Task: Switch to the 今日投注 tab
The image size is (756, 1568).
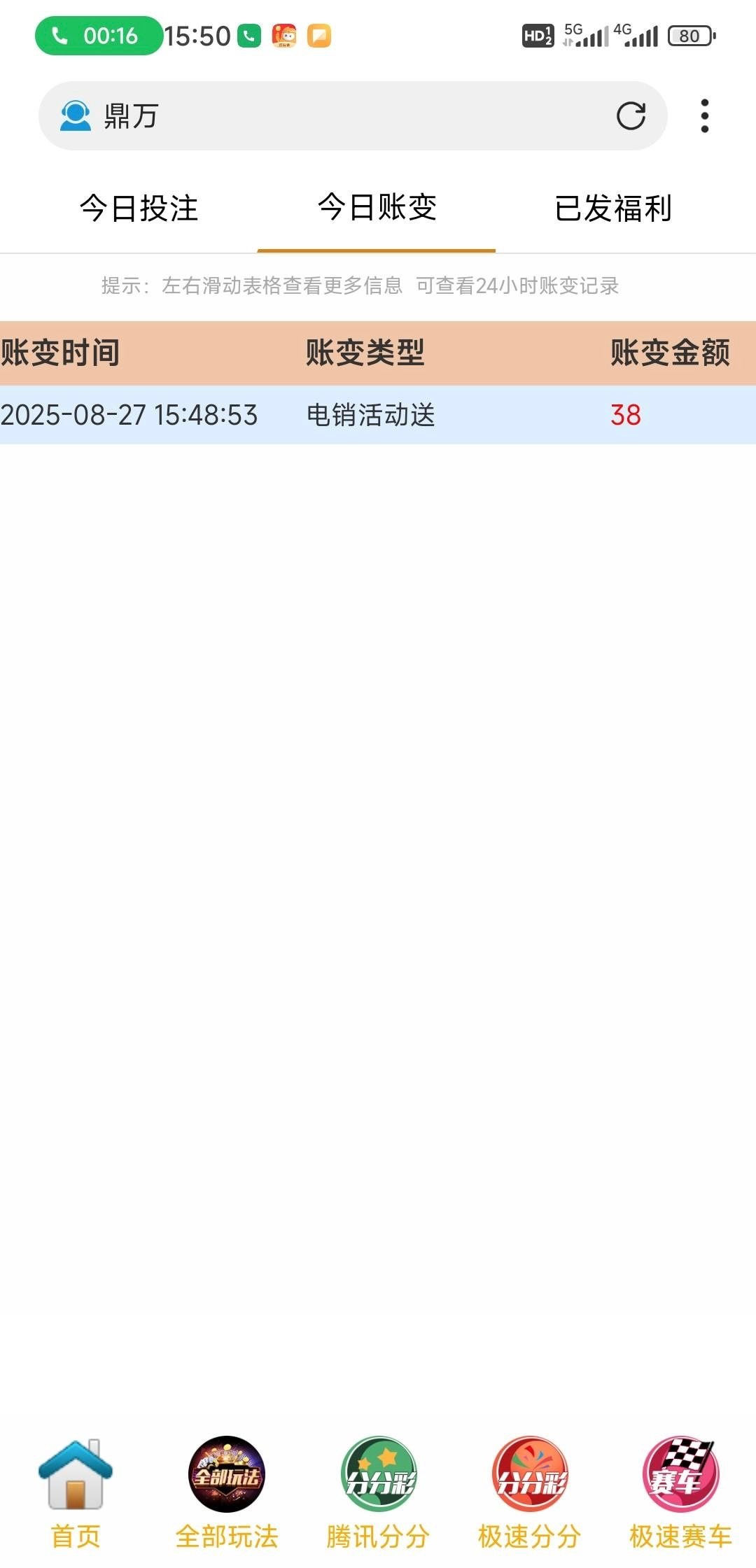Action: click(139, 209)
